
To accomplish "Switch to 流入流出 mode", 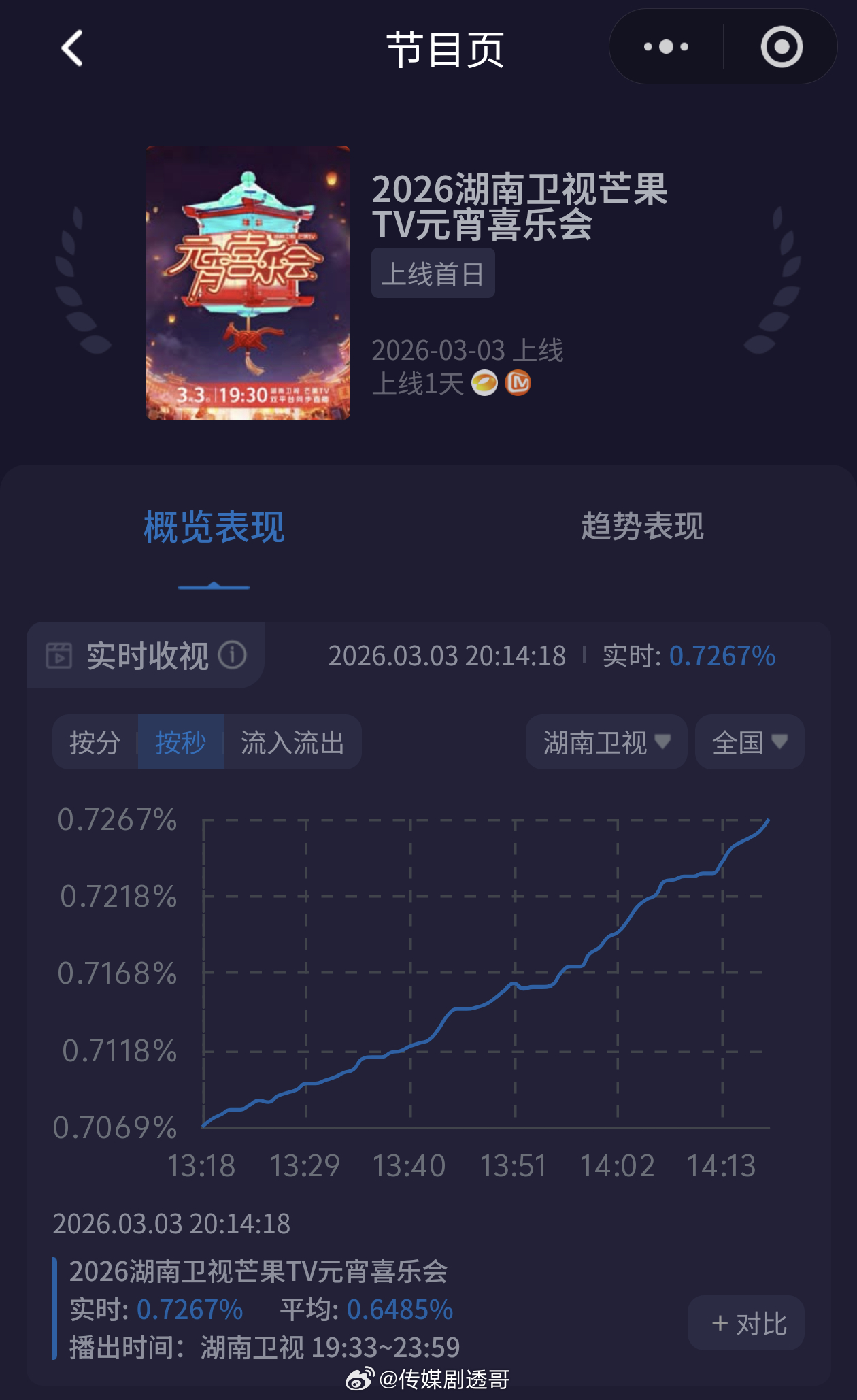I will (291, 742).
